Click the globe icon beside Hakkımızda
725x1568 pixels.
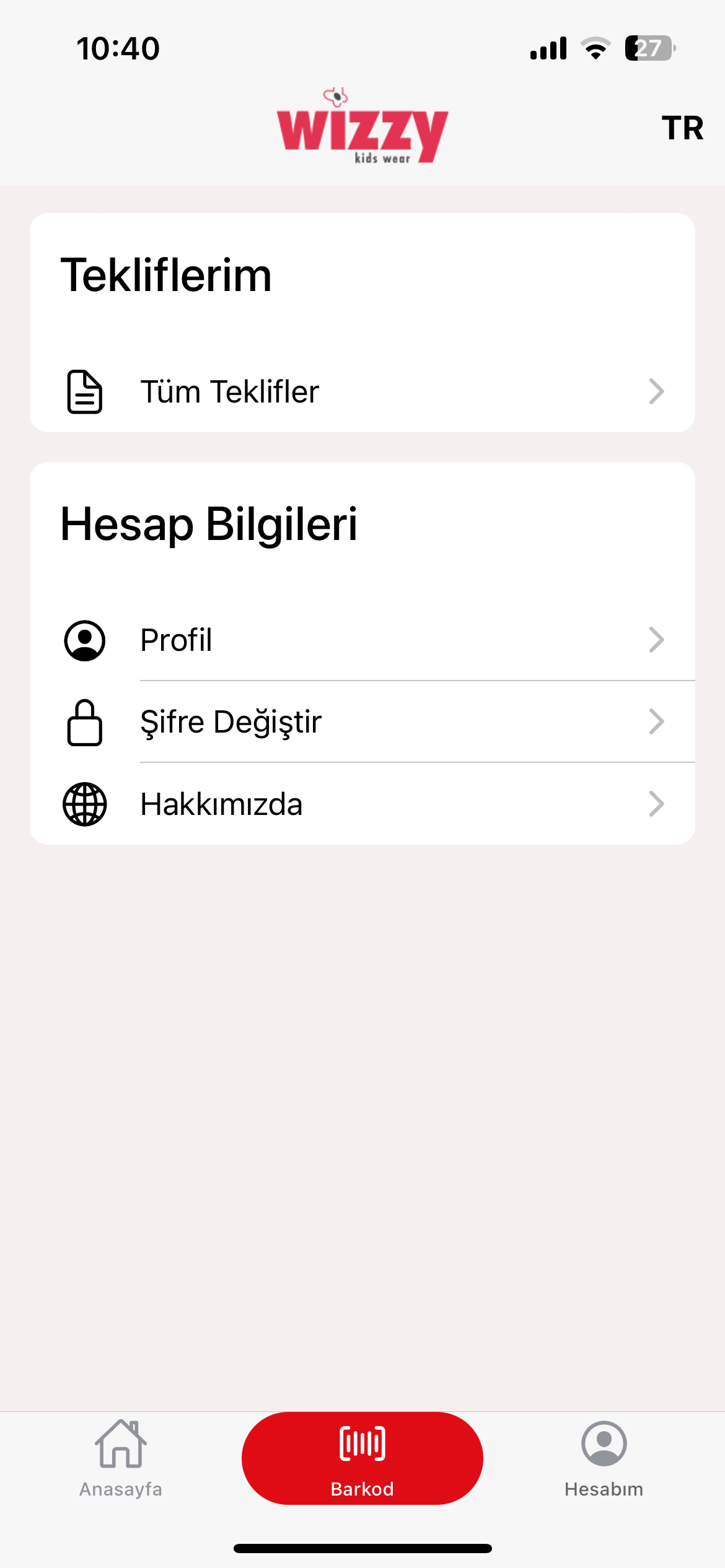pos(84,804)
